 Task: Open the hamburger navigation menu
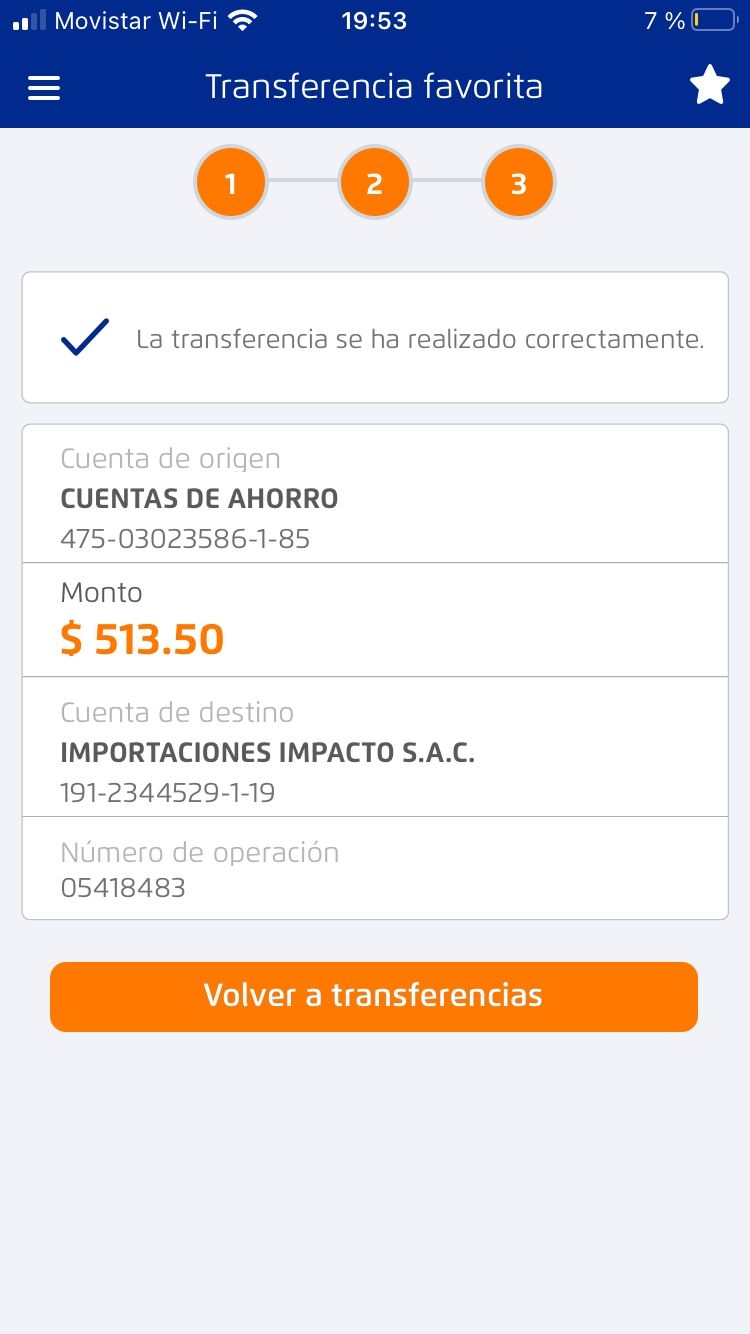pyautogui.click(x=44, y=88)
